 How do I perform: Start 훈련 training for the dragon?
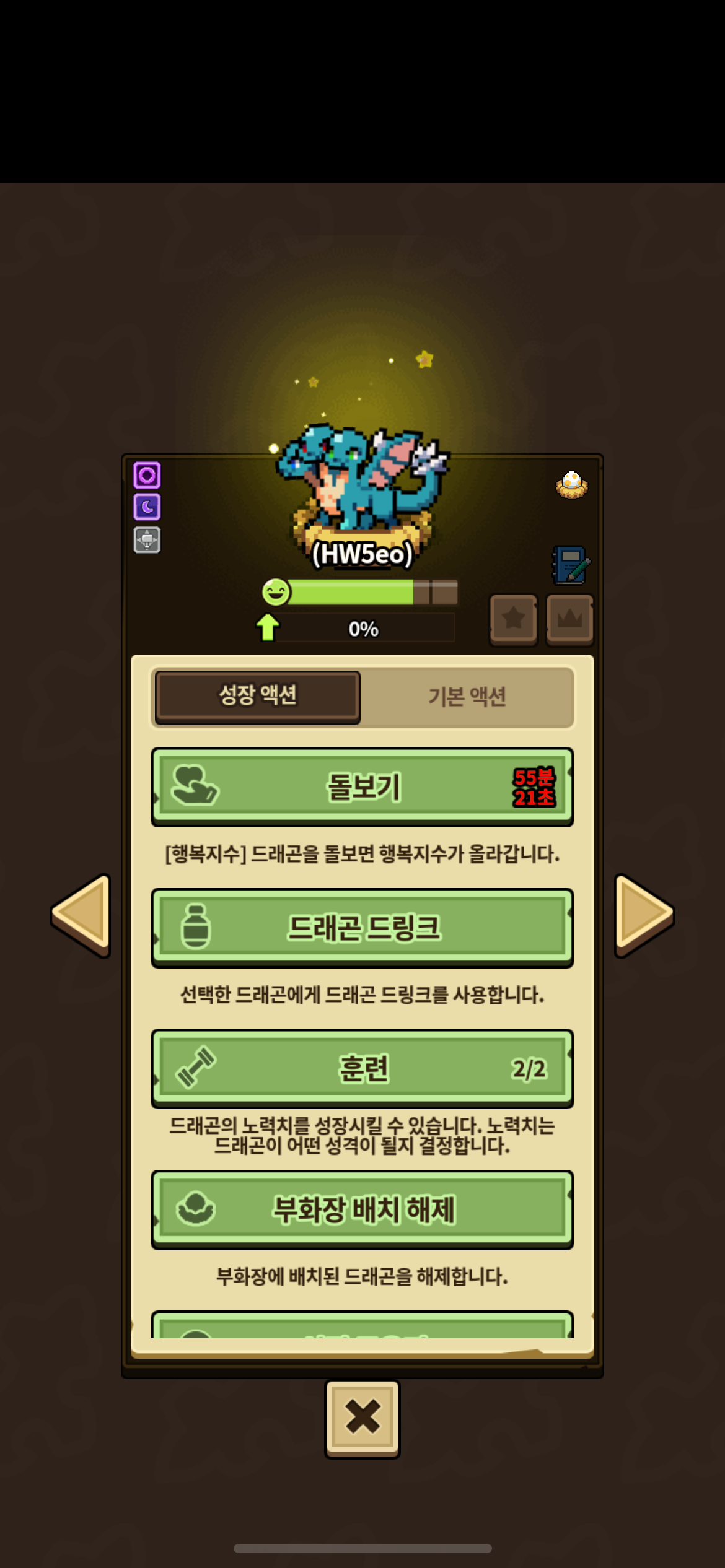point(362,1069)
